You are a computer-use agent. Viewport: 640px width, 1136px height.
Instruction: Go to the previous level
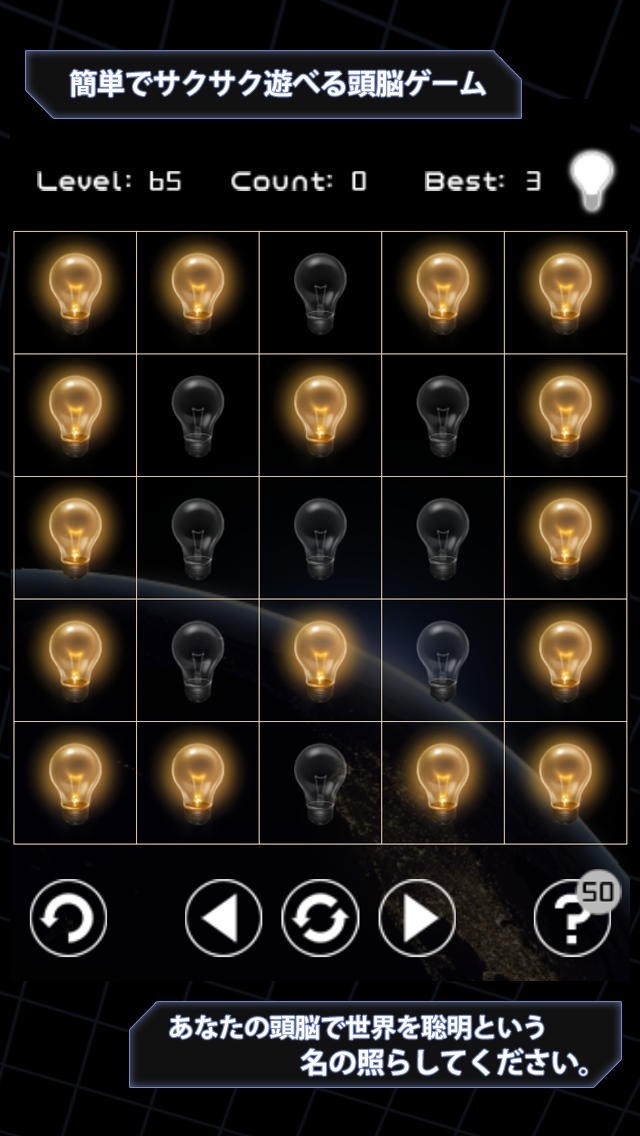pos(224,918)
